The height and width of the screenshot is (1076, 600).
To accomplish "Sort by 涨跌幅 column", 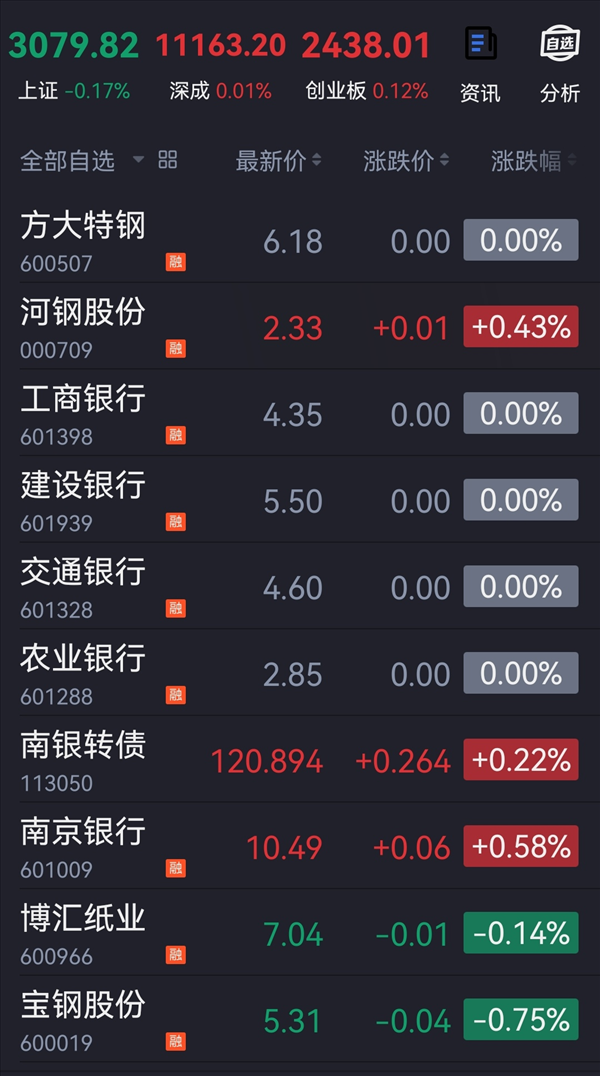I will 533,161.
